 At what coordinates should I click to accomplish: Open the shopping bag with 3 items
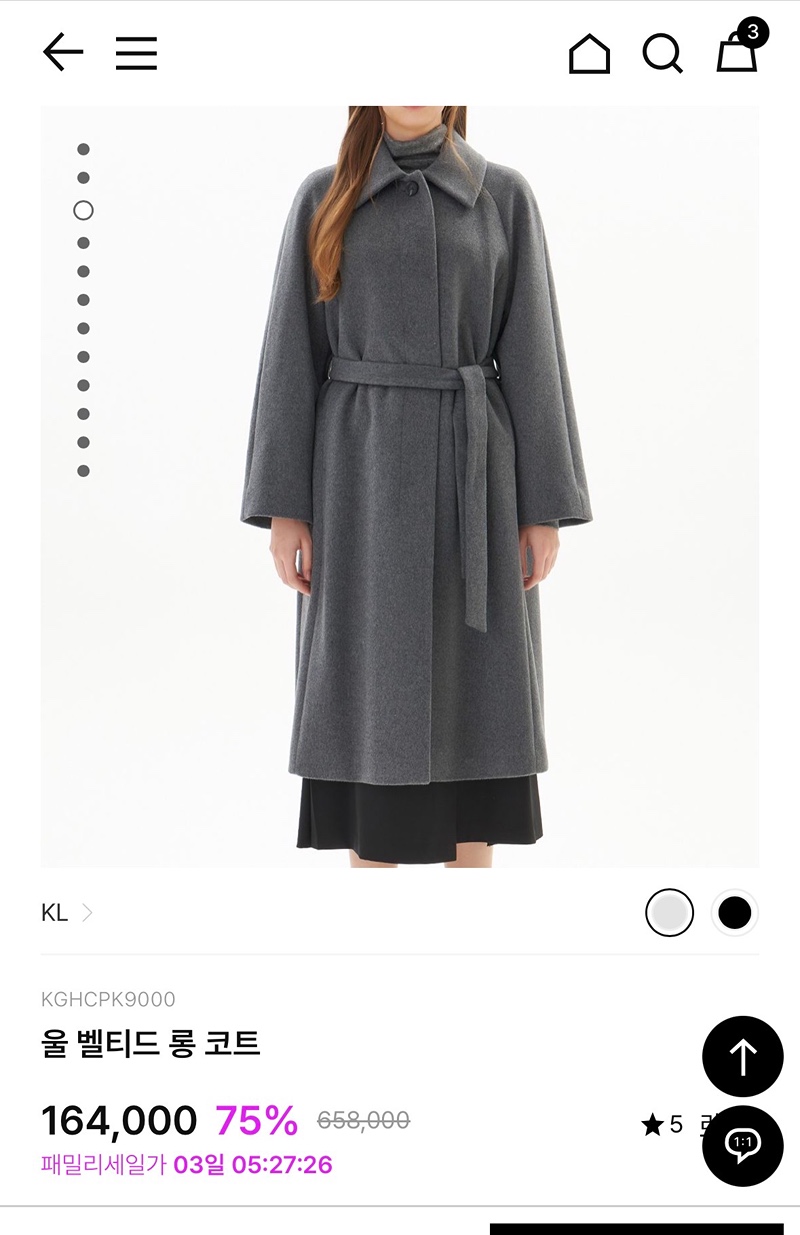coord(738,50)
